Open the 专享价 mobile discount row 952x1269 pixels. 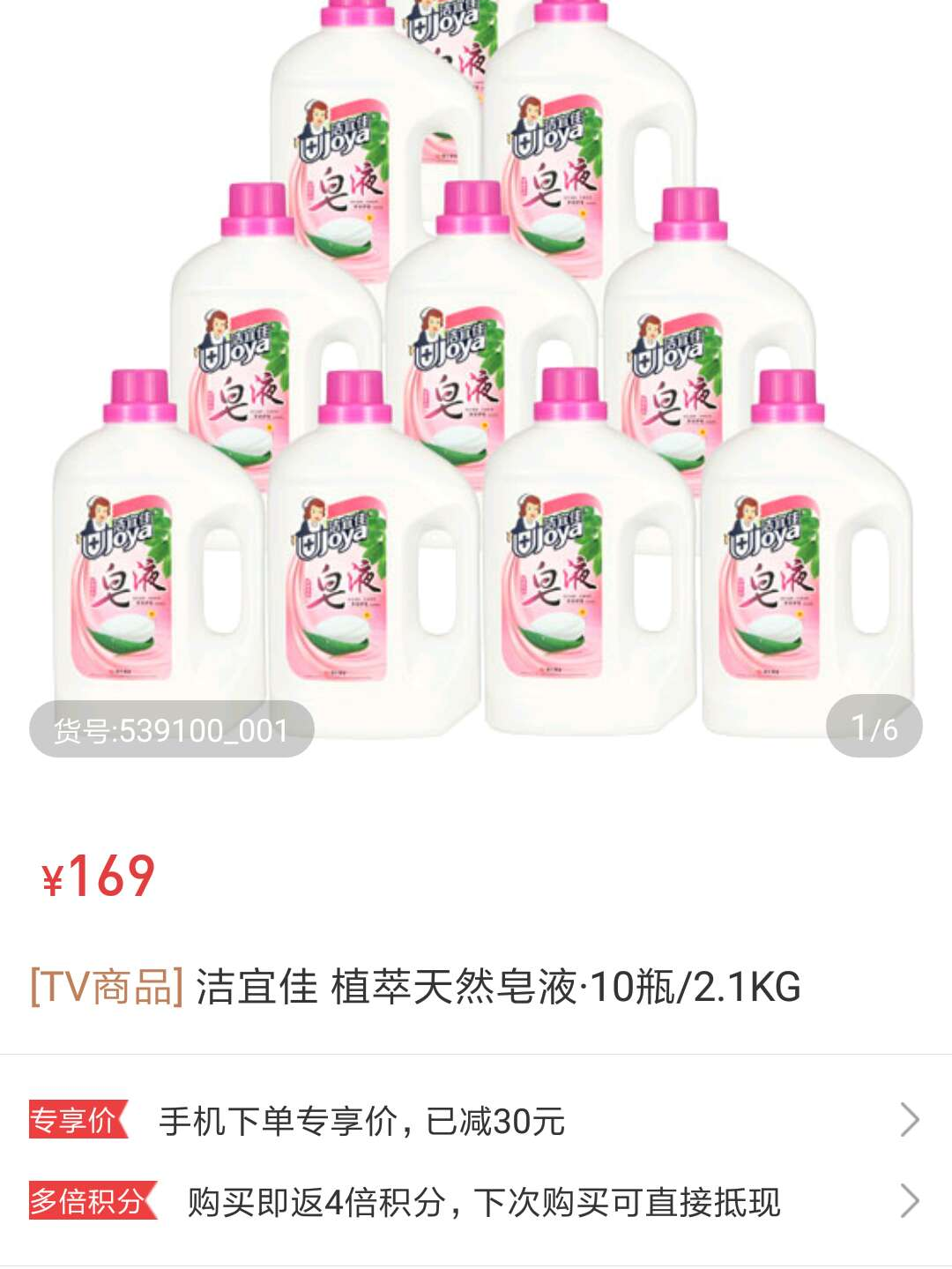point(476,1121)
